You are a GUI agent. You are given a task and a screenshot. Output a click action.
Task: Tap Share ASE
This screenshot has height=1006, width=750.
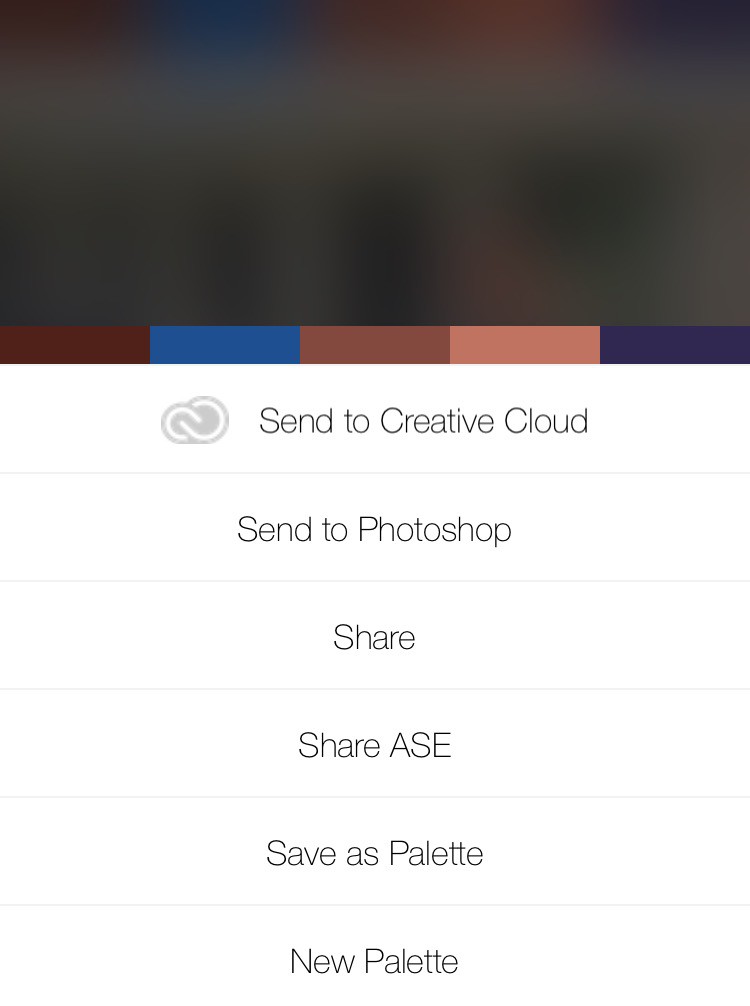coord(375,745)
